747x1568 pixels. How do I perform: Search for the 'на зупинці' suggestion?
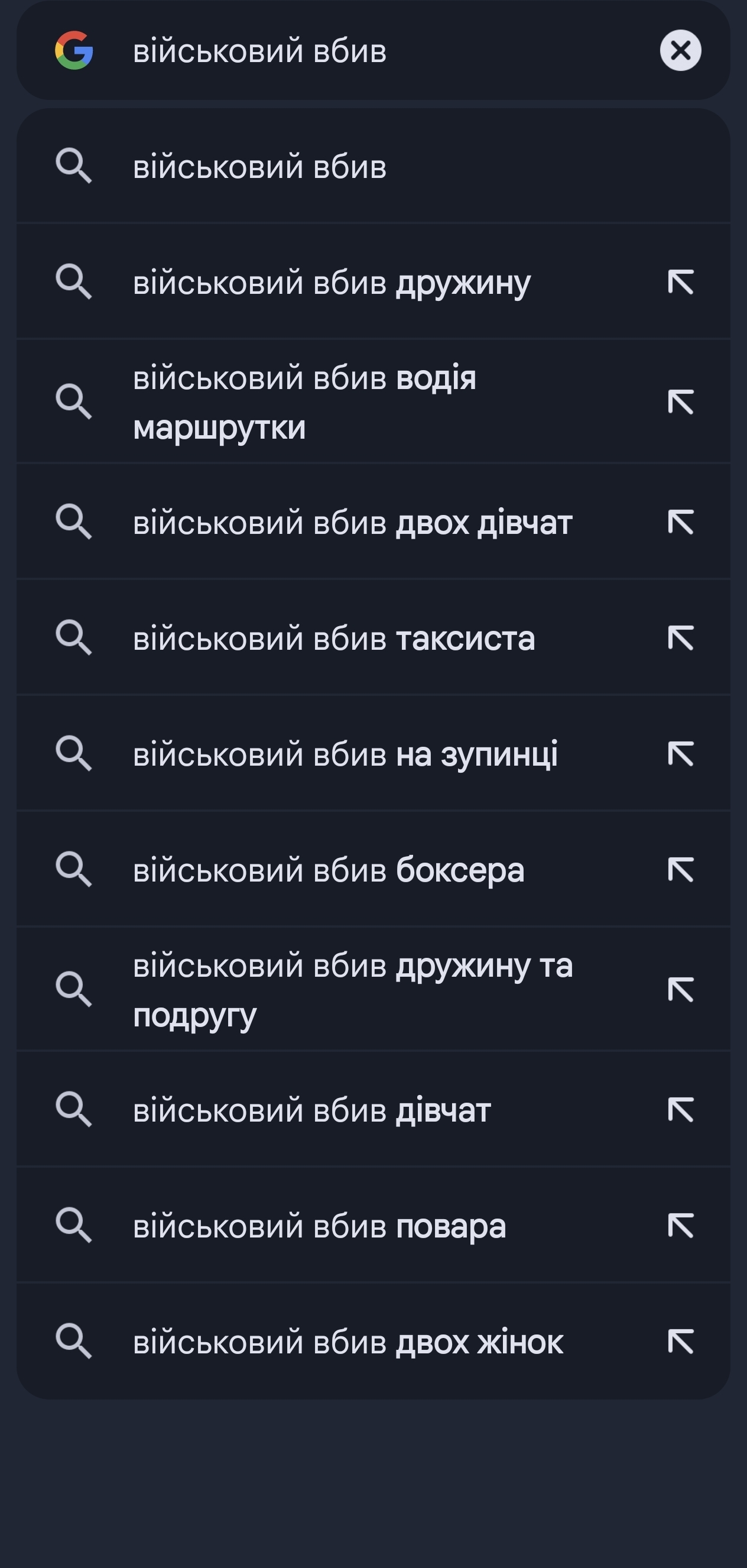coord(345,754)
